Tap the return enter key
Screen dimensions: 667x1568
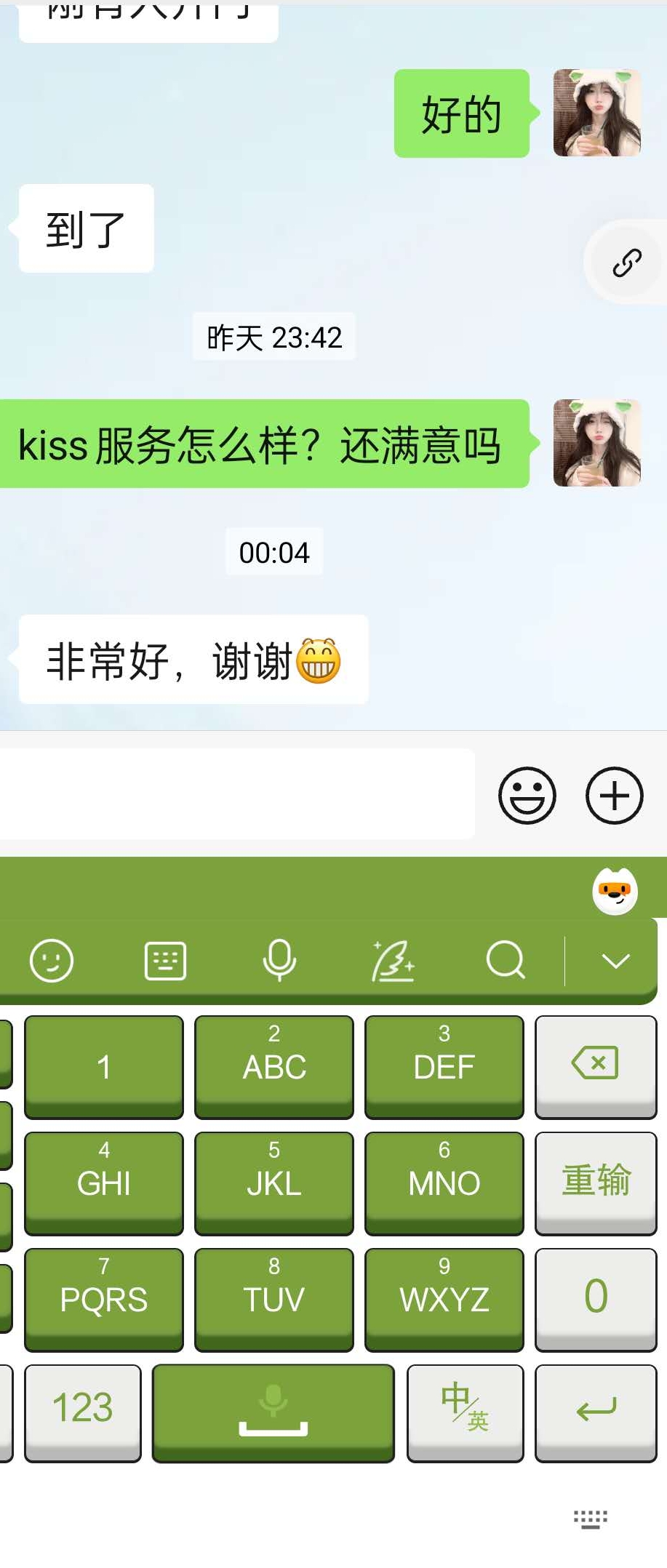point(596,1410)
